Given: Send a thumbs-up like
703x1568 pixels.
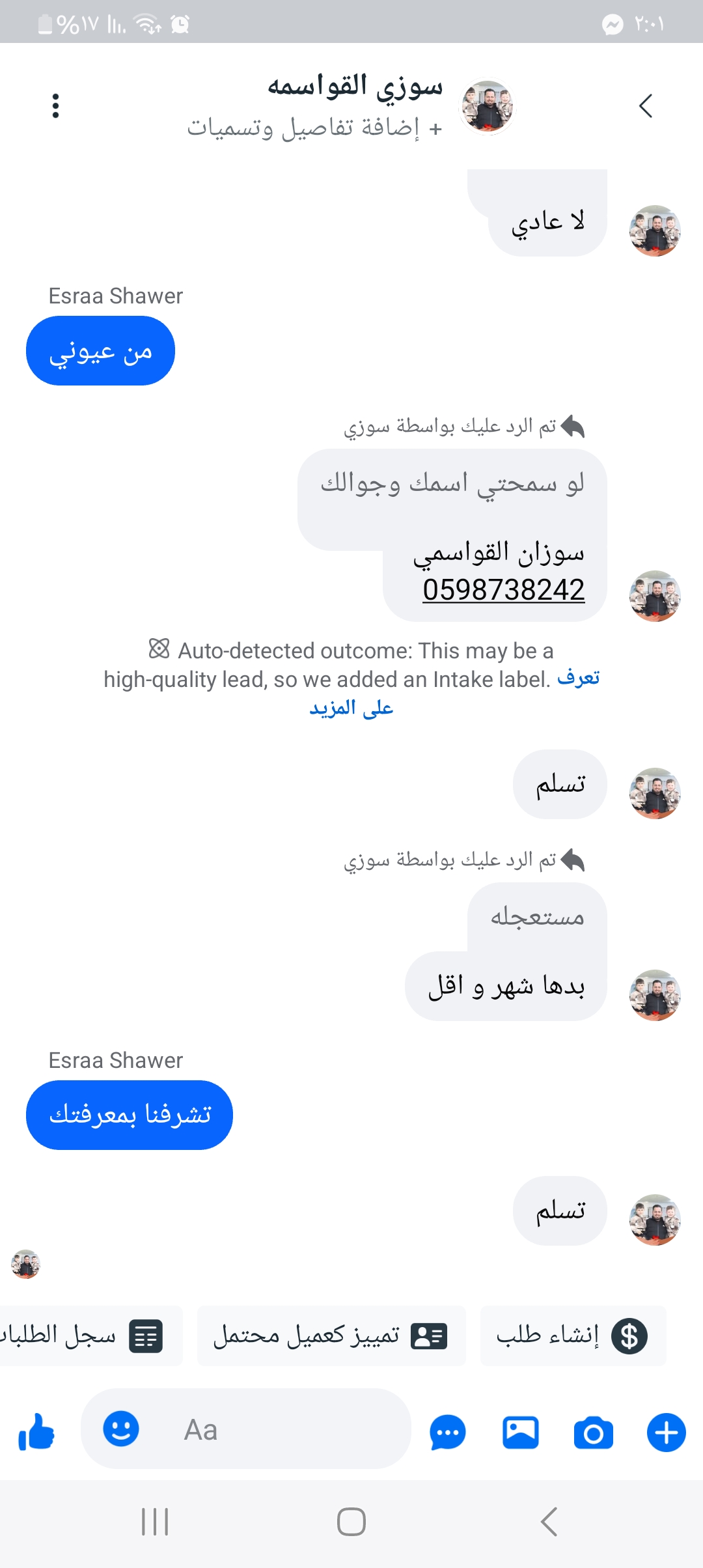Looking at the screenshot, I should pos(36,1431).
